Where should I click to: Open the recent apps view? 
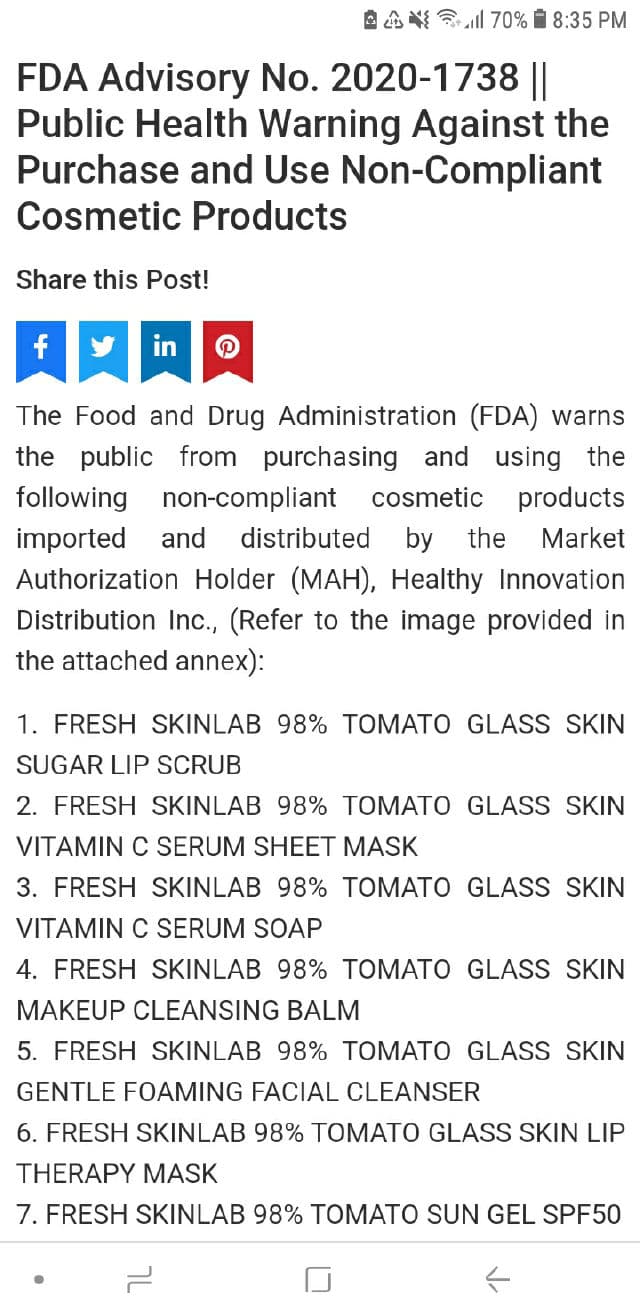[x=140, y=1278]
